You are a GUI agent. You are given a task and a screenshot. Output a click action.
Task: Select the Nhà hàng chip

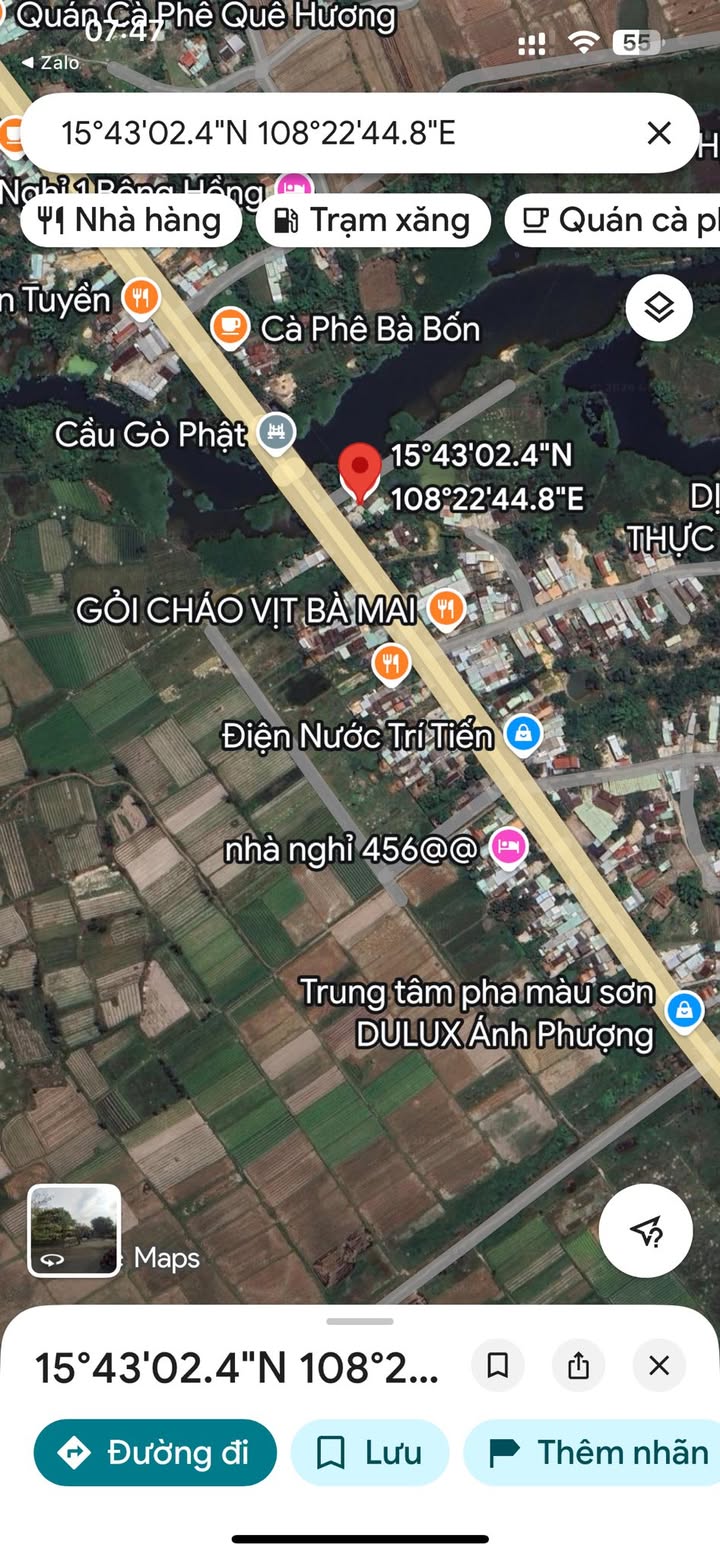(x=130, y=220)
